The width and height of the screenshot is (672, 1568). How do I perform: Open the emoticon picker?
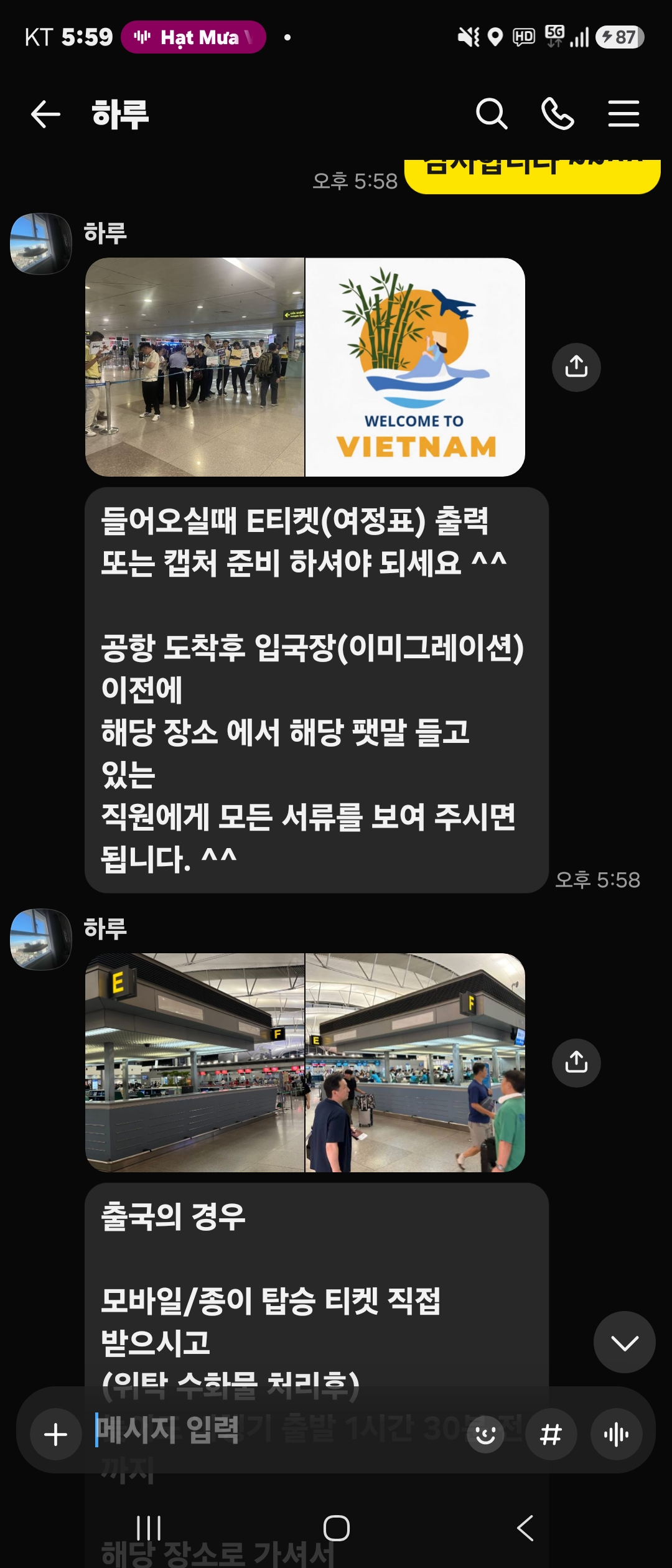(x=485, y=1435)
